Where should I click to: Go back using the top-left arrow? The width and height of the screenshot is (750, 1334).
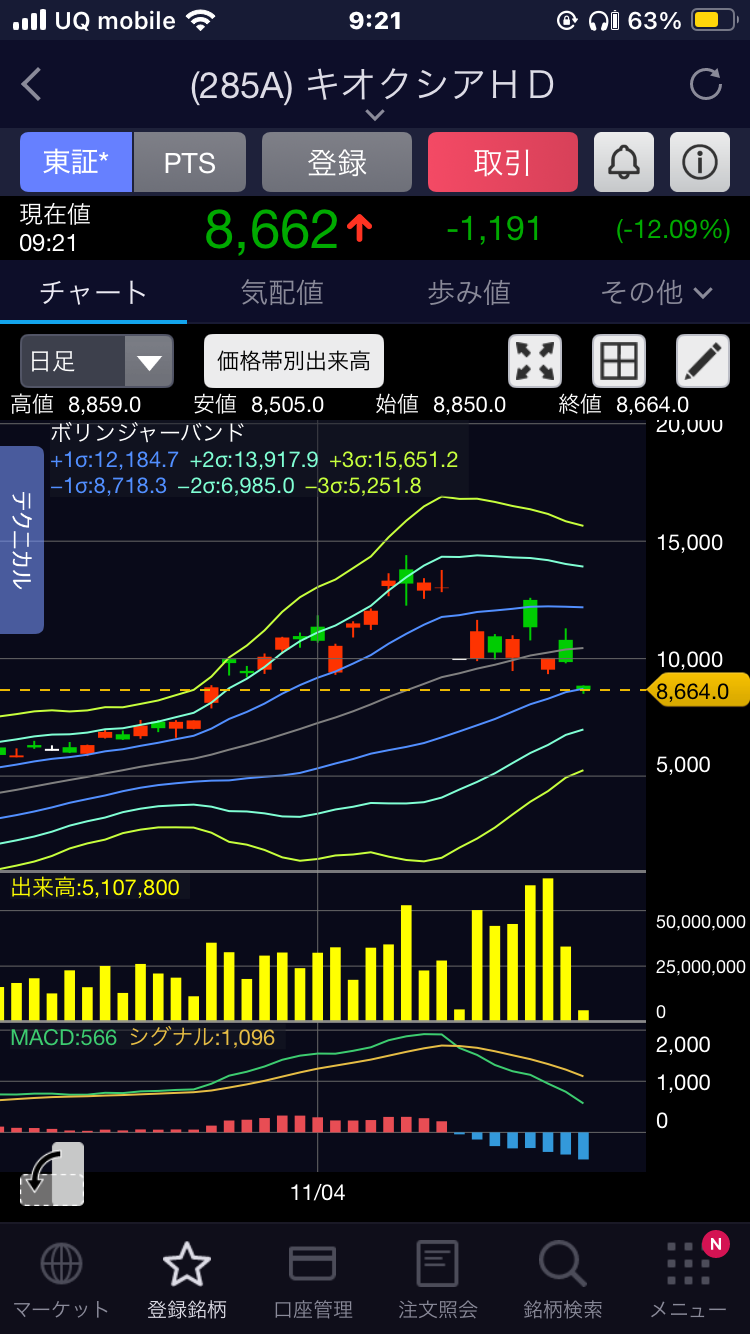coord(32,85)
